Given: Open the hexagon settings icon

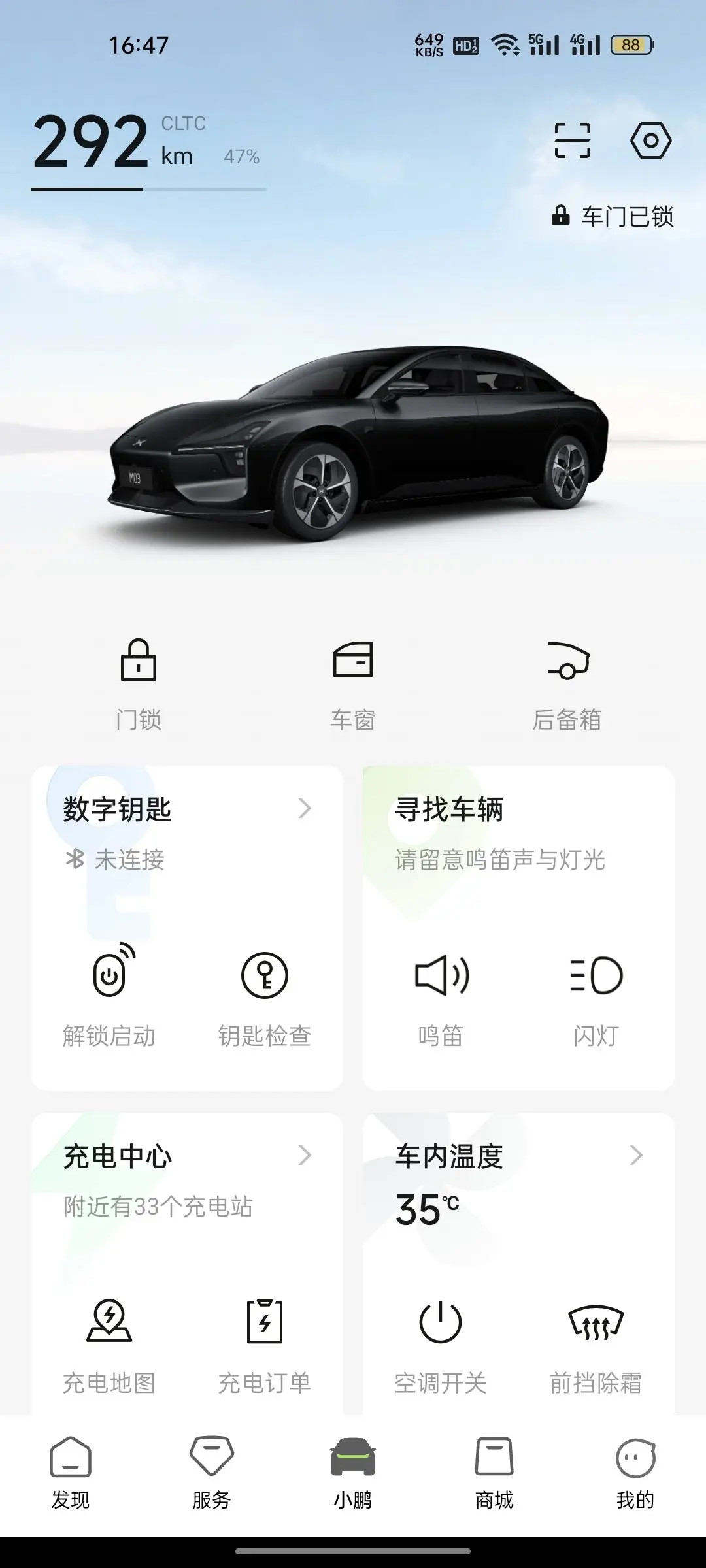Looking at the screenshot, I should click(650, 140).
